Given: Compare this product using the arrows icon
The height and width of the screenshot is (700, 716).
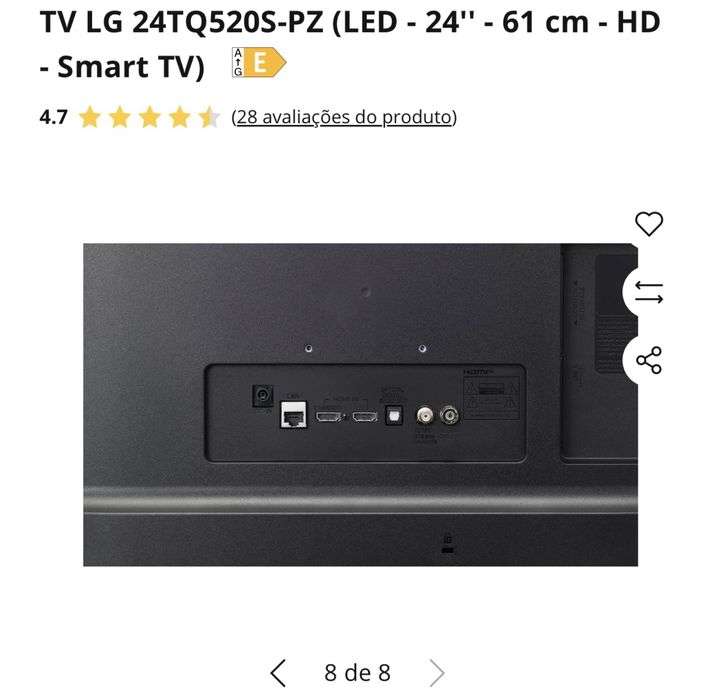Looking at the screenshot, I should point(649,293).
